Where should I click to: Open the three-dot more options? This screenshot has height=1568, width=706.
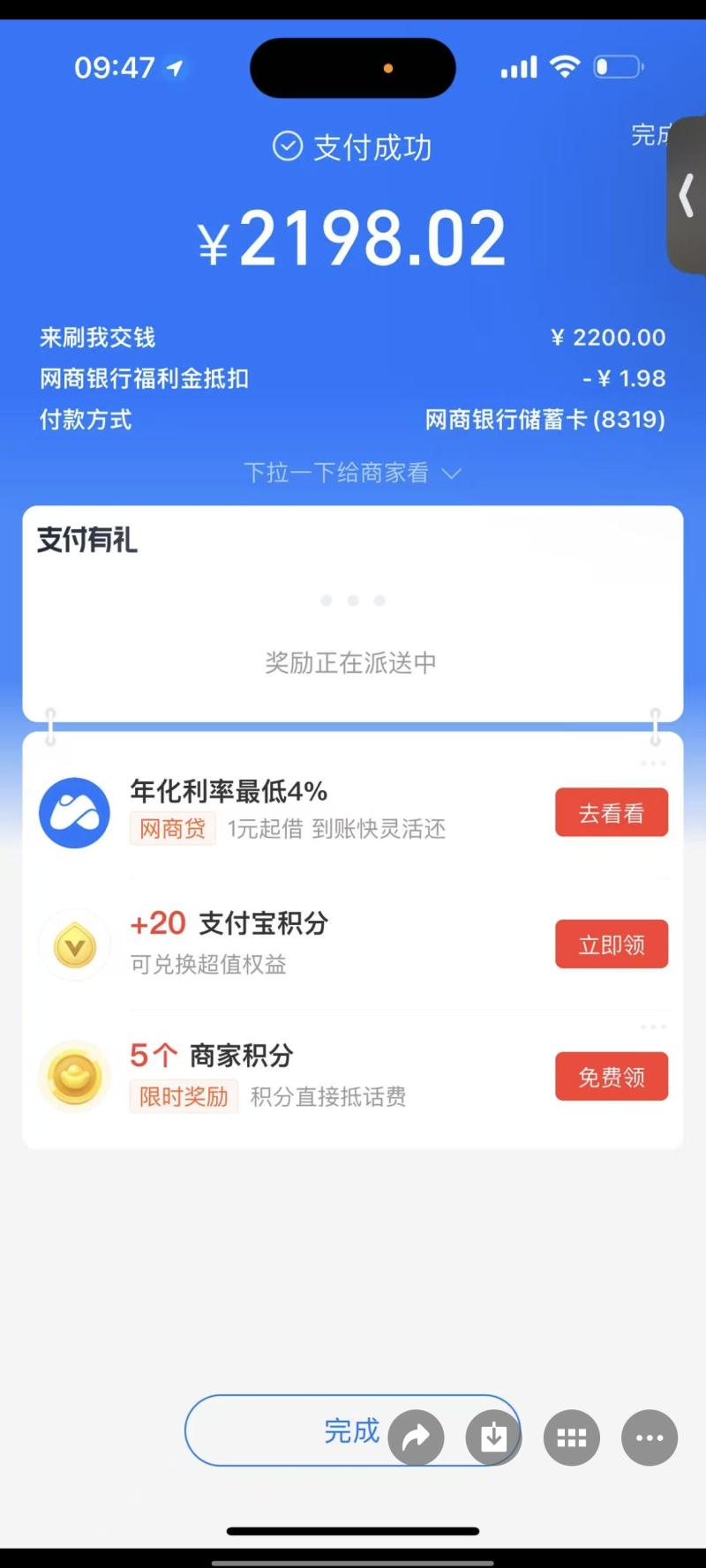[650, 1438]
